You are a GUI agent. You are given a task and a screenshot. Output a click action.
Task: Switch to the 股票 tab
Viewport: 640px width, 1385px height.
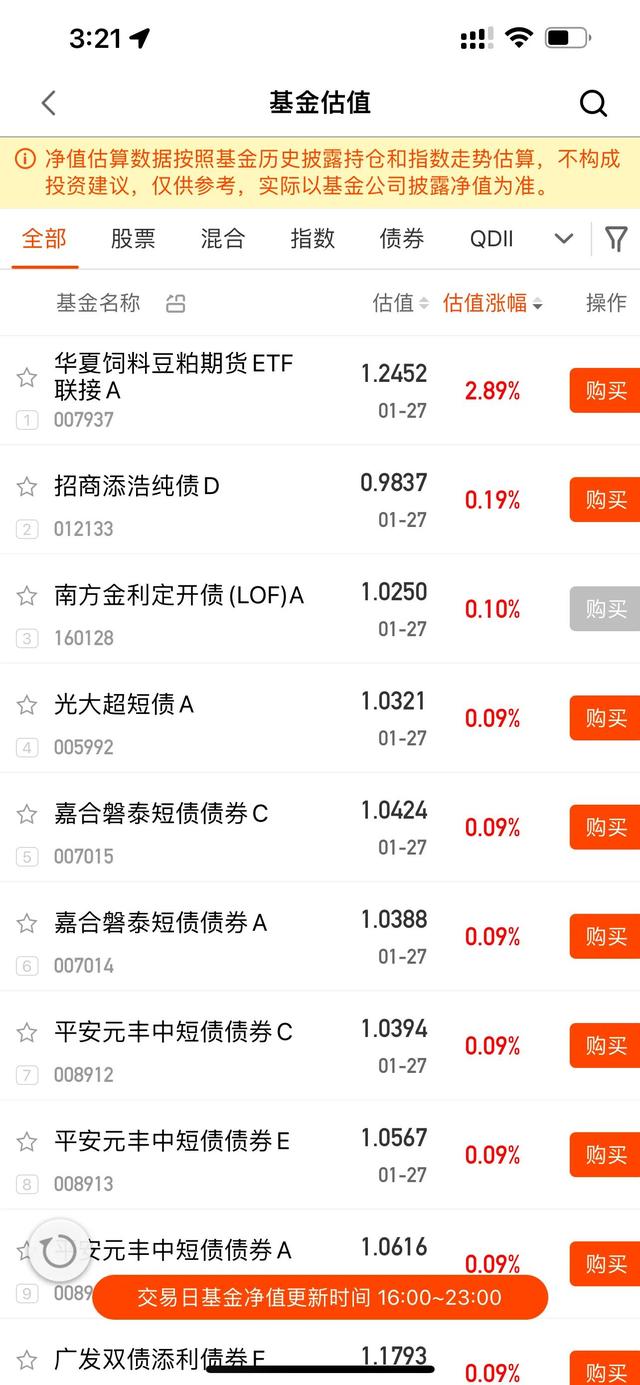[133, 239]
